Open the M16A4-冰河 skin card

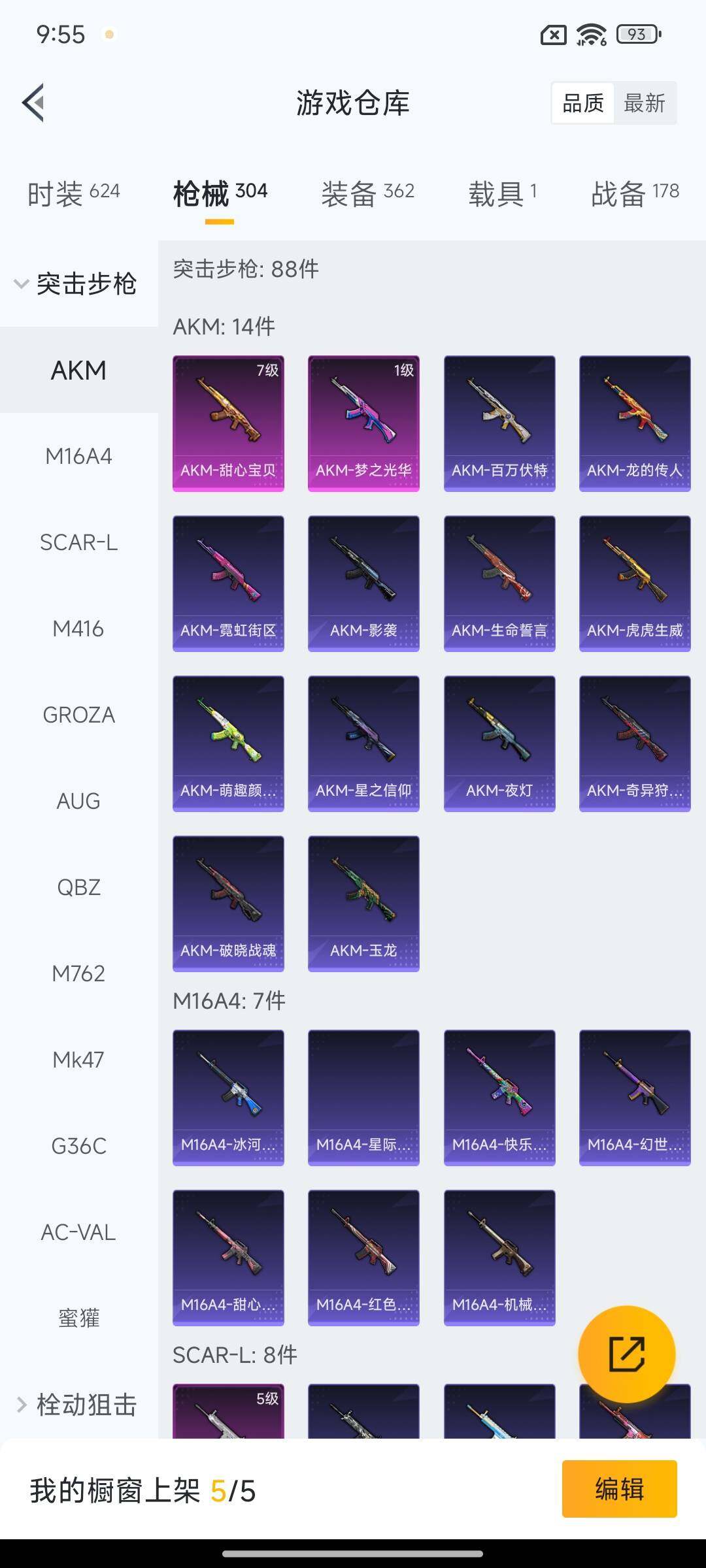point(228,1098)
